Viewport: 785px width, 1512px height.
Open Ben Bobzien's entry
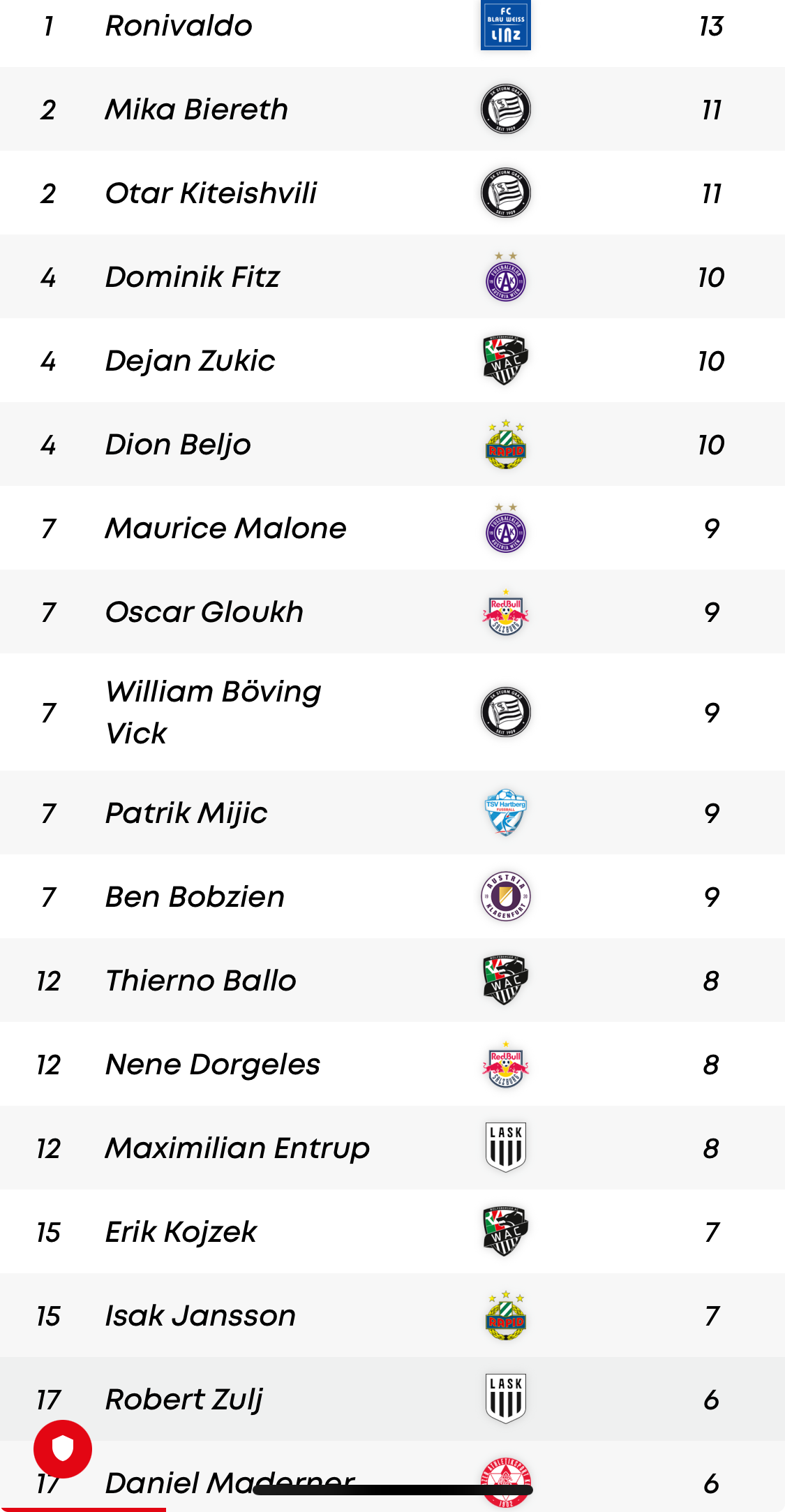point(392,896)
